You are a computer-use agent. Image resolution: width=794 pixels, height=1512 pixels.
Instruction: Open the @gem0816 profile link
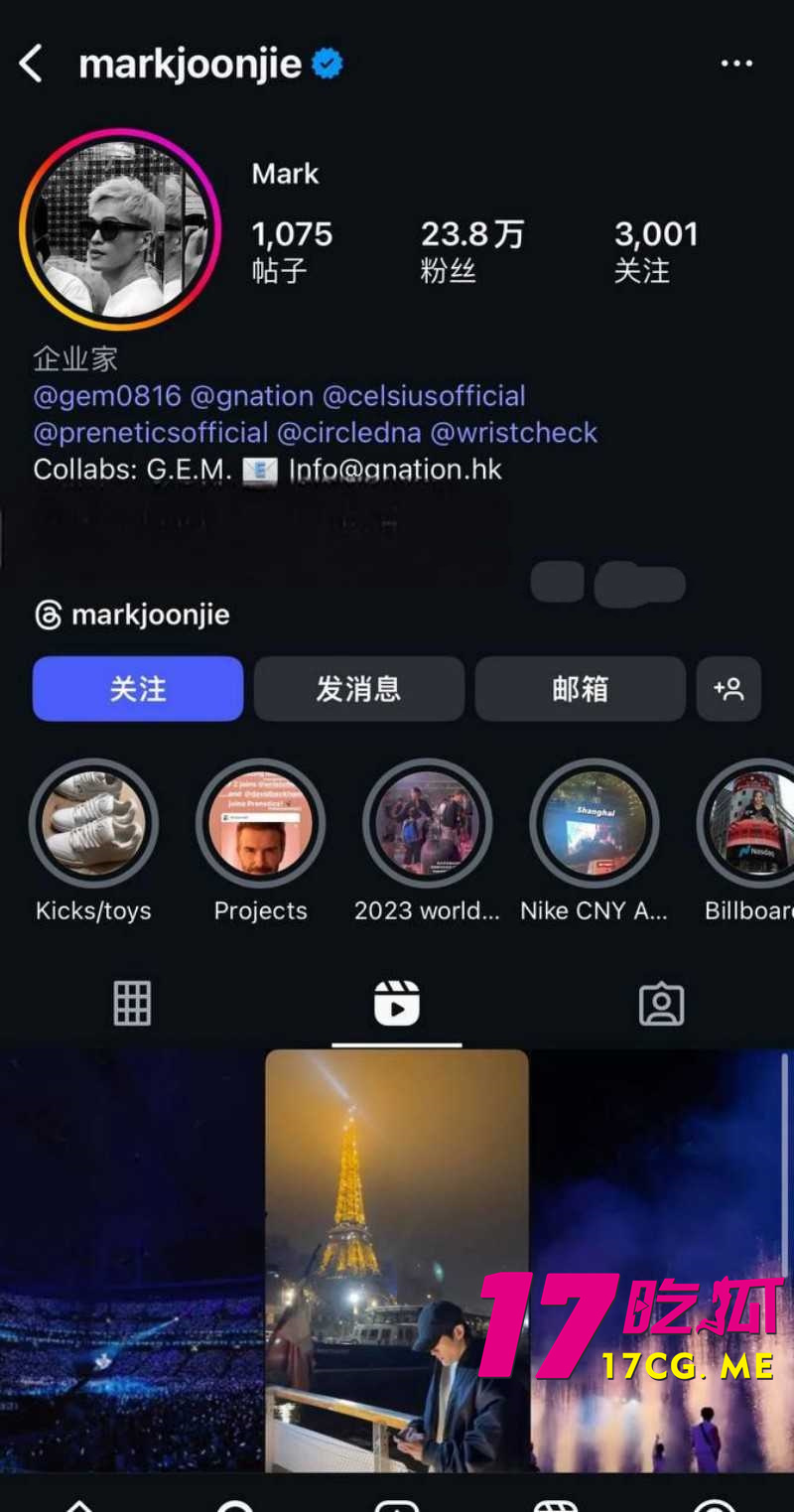pyautogui.click(x=107, y=396)
